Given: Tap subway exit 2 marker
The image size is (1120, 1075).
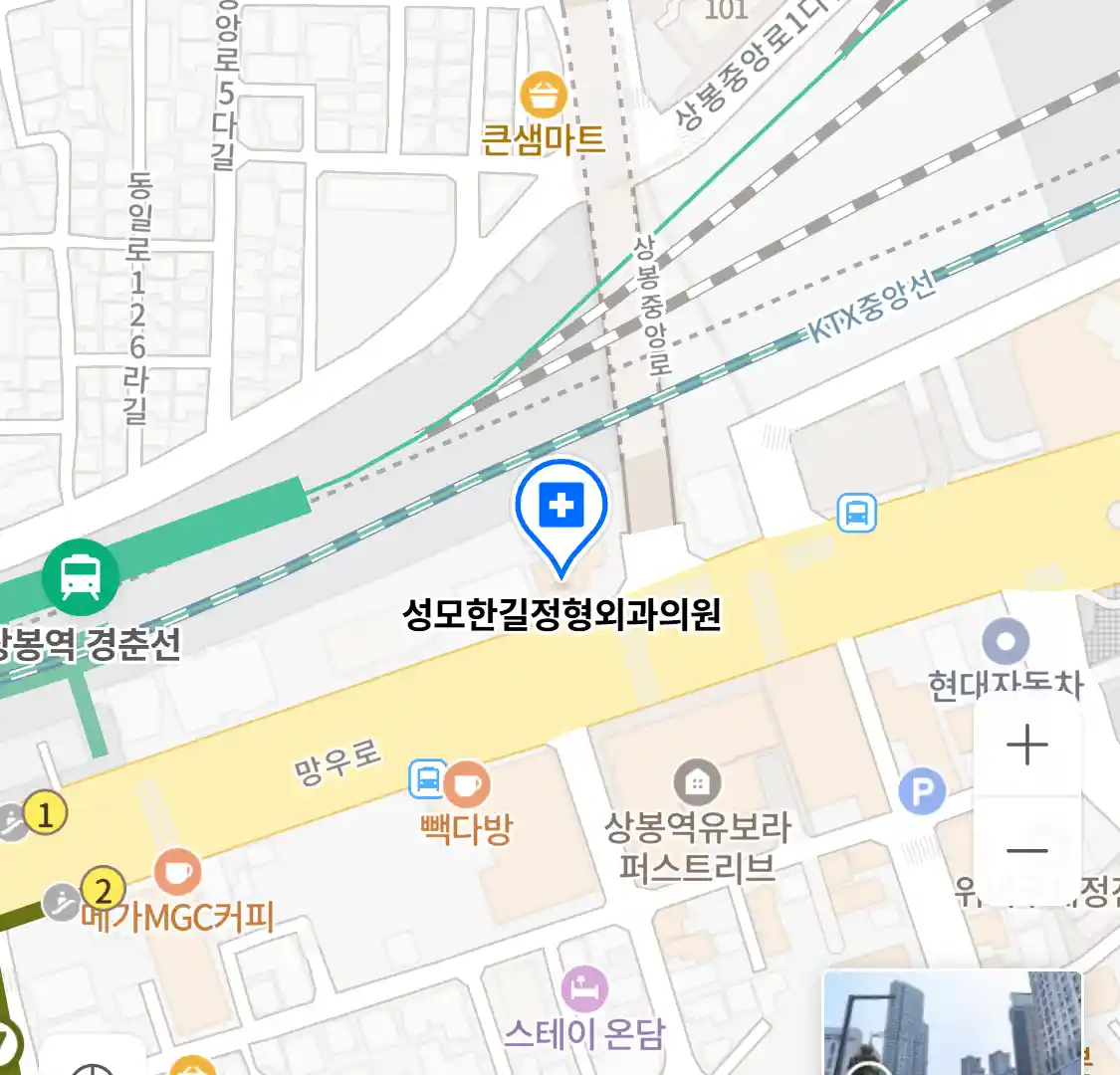Looking at the screenshot, I should click(103, 889).
